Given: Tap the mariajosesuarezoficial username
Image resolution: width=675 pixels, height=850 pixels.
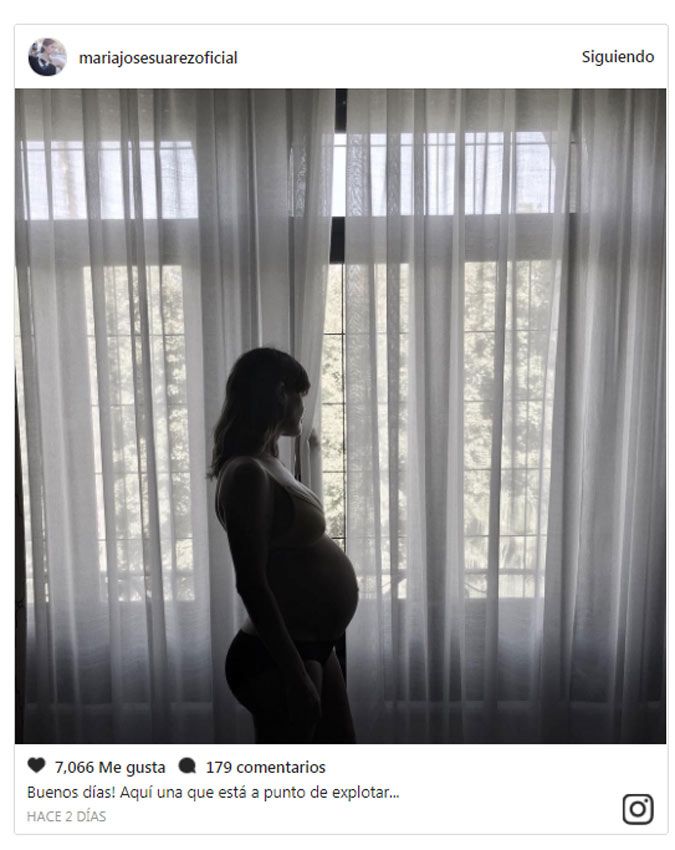Looking at the screenshot, I should point(158,58).
